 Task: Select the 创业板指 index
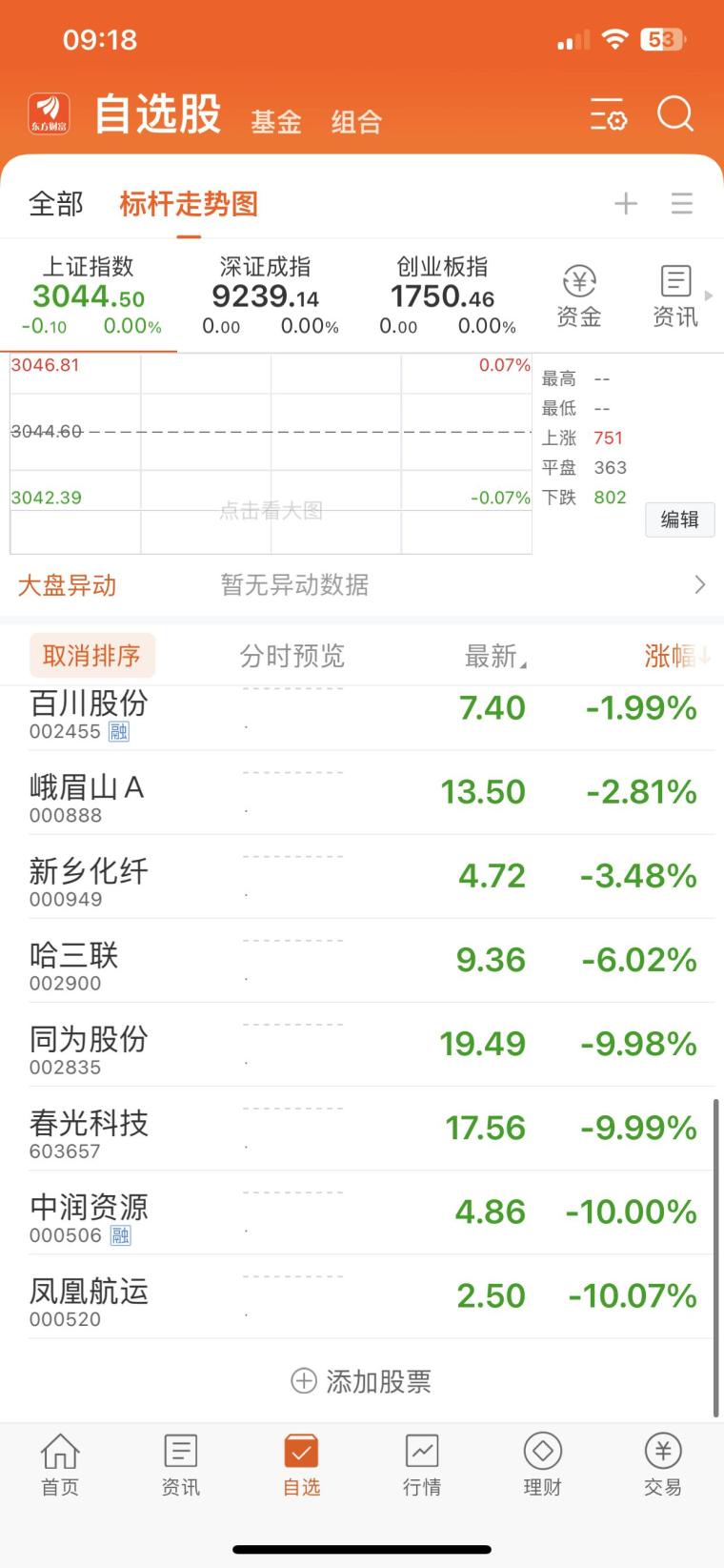click(442, 295)
